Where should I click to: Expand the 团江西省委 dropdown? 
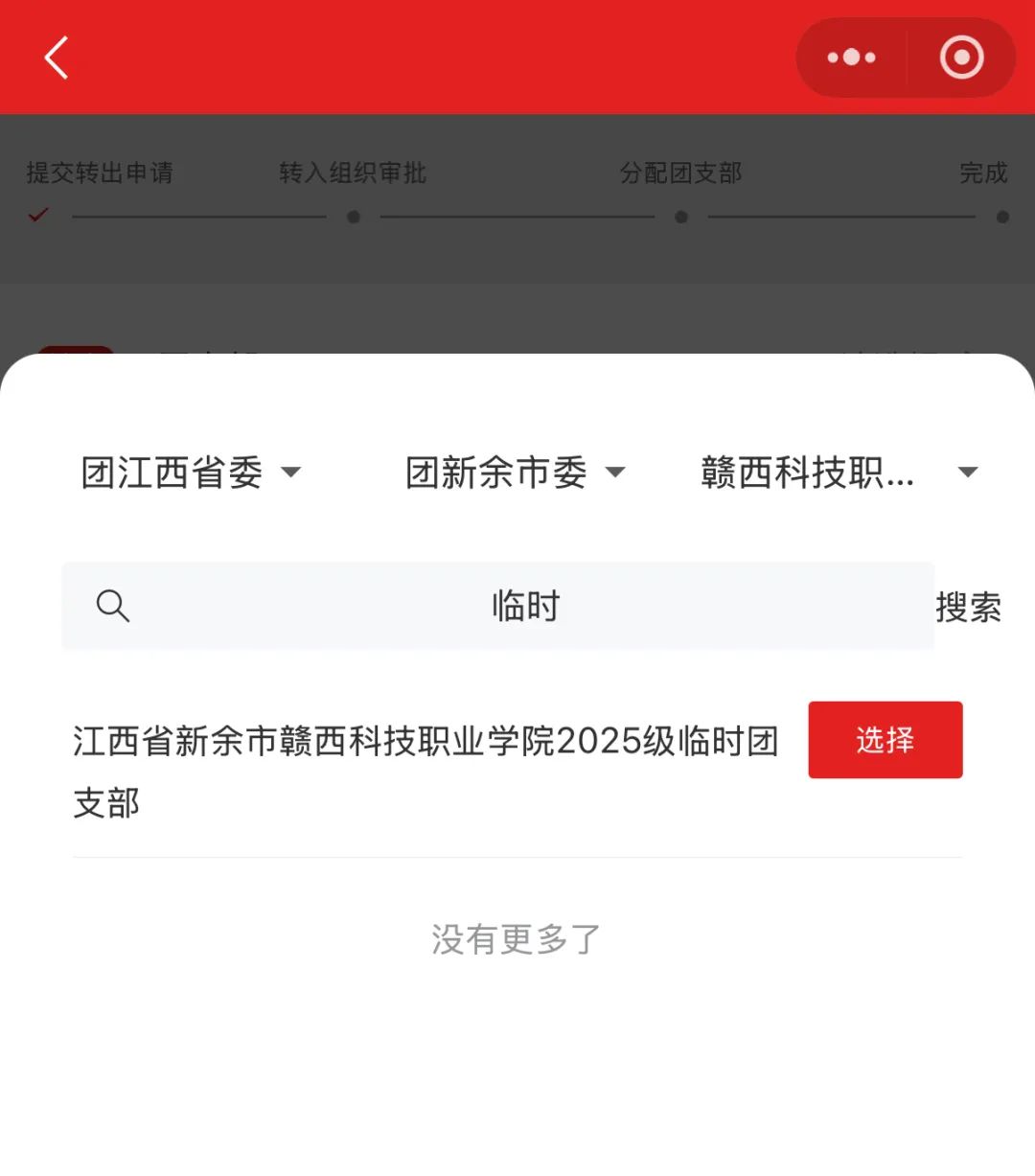click(192, 472)
